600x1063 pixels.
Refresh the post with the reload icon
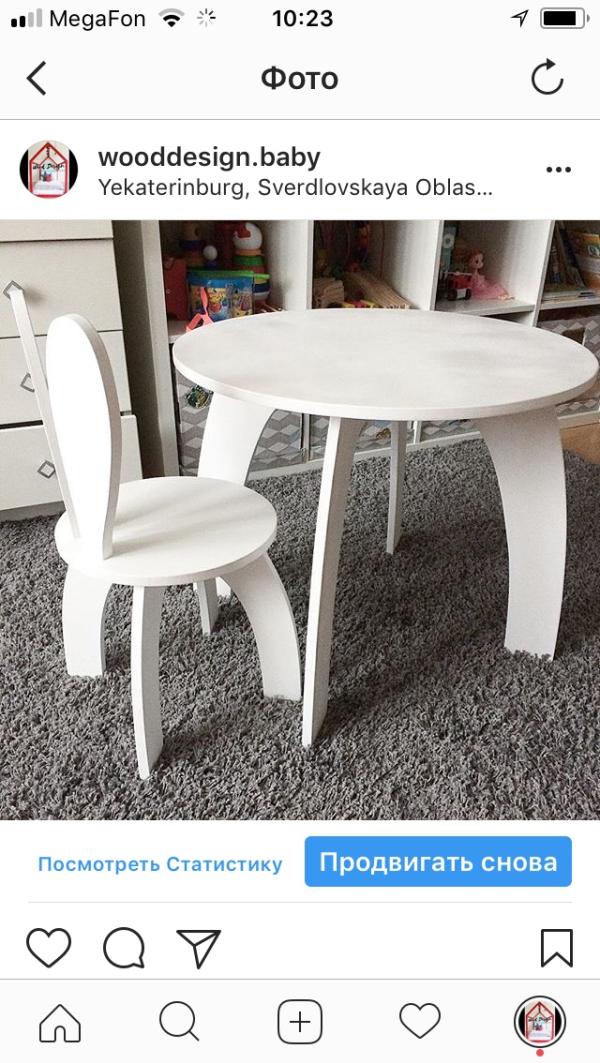tap(547, 77)
